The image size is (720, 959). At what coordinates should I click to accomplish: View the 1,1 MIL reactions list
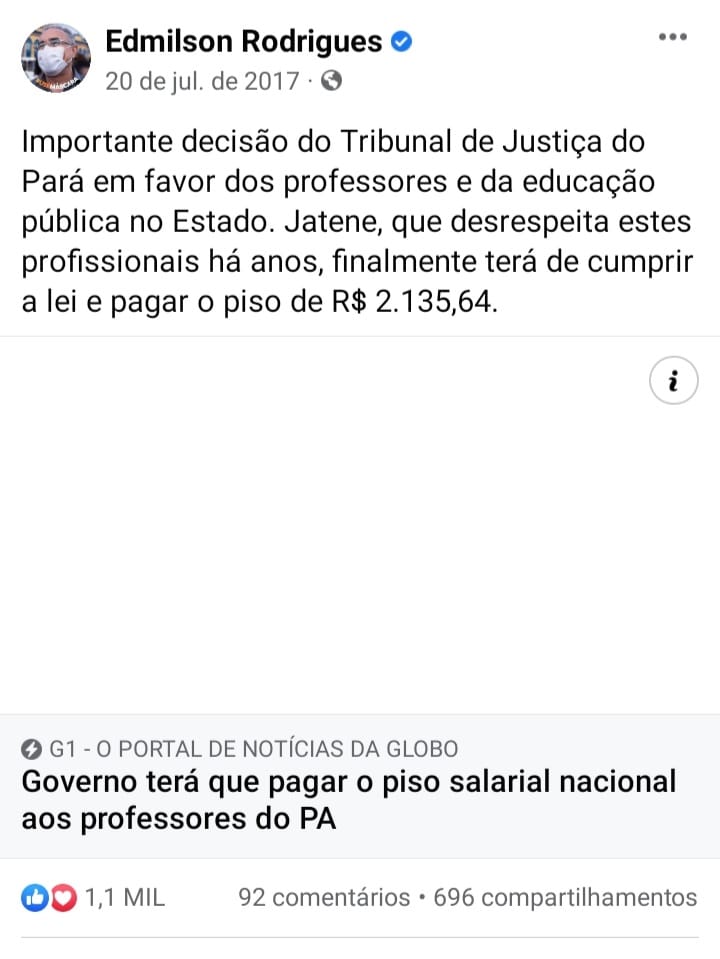[x=93, y=897]
